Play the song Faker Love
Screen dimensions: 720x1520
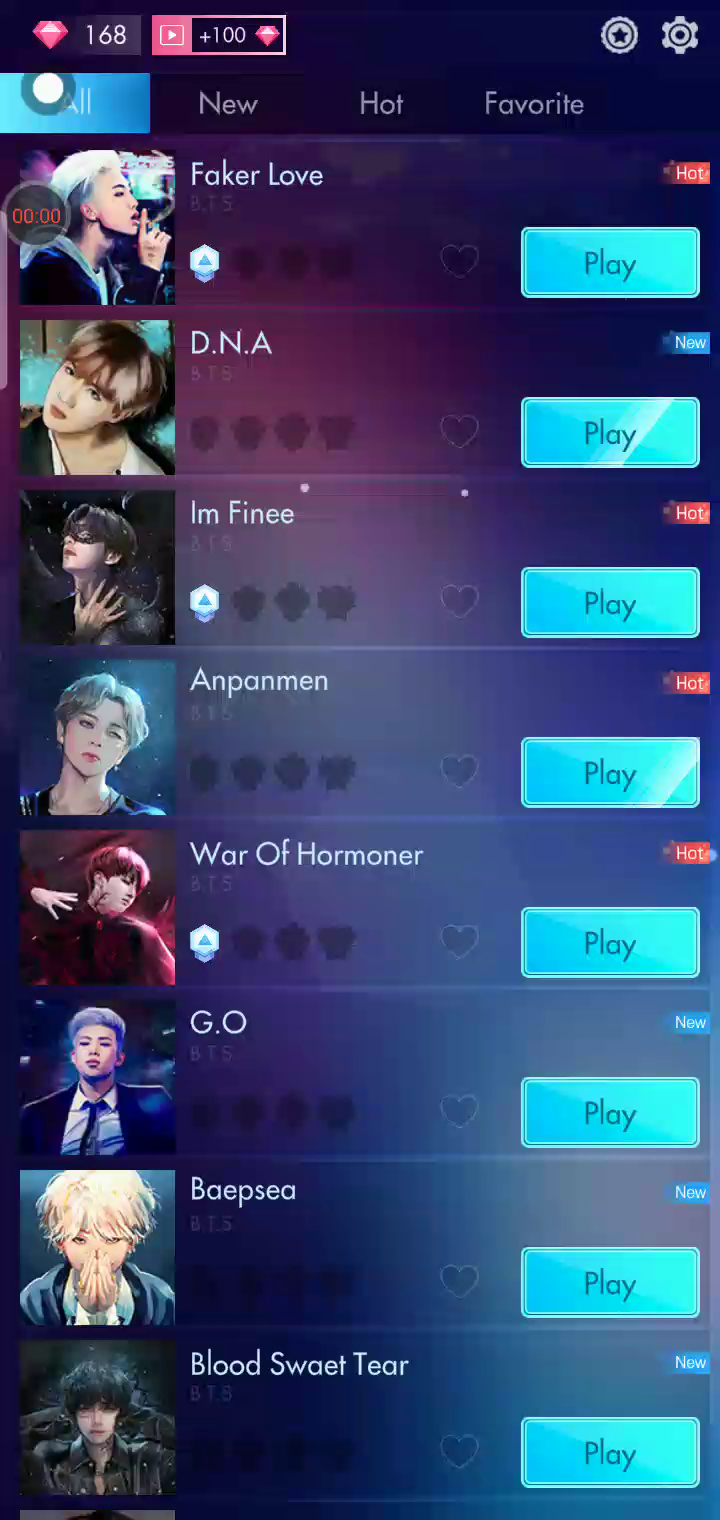[x=610, y=263]
